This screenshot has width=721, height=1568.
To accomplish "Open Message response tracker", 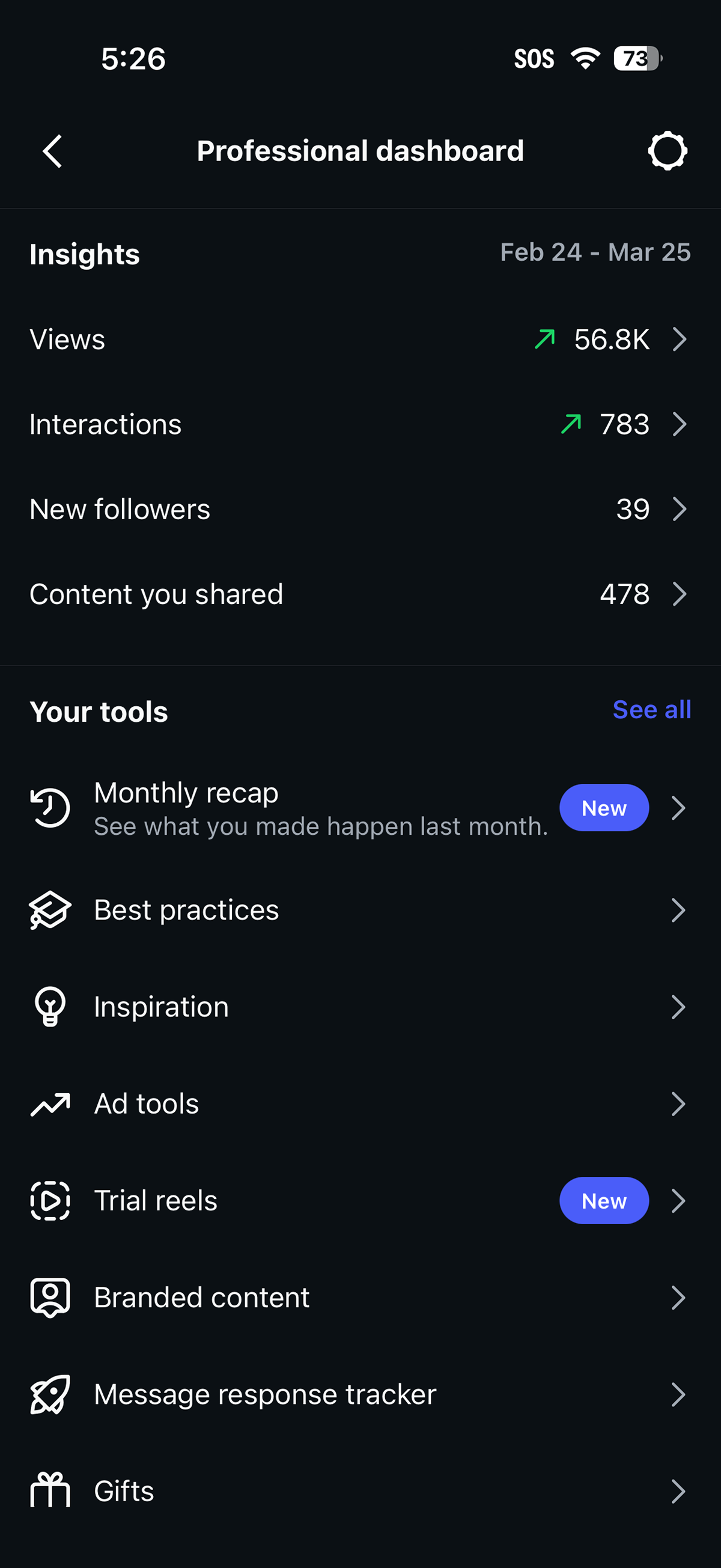I will [359, 1394].
